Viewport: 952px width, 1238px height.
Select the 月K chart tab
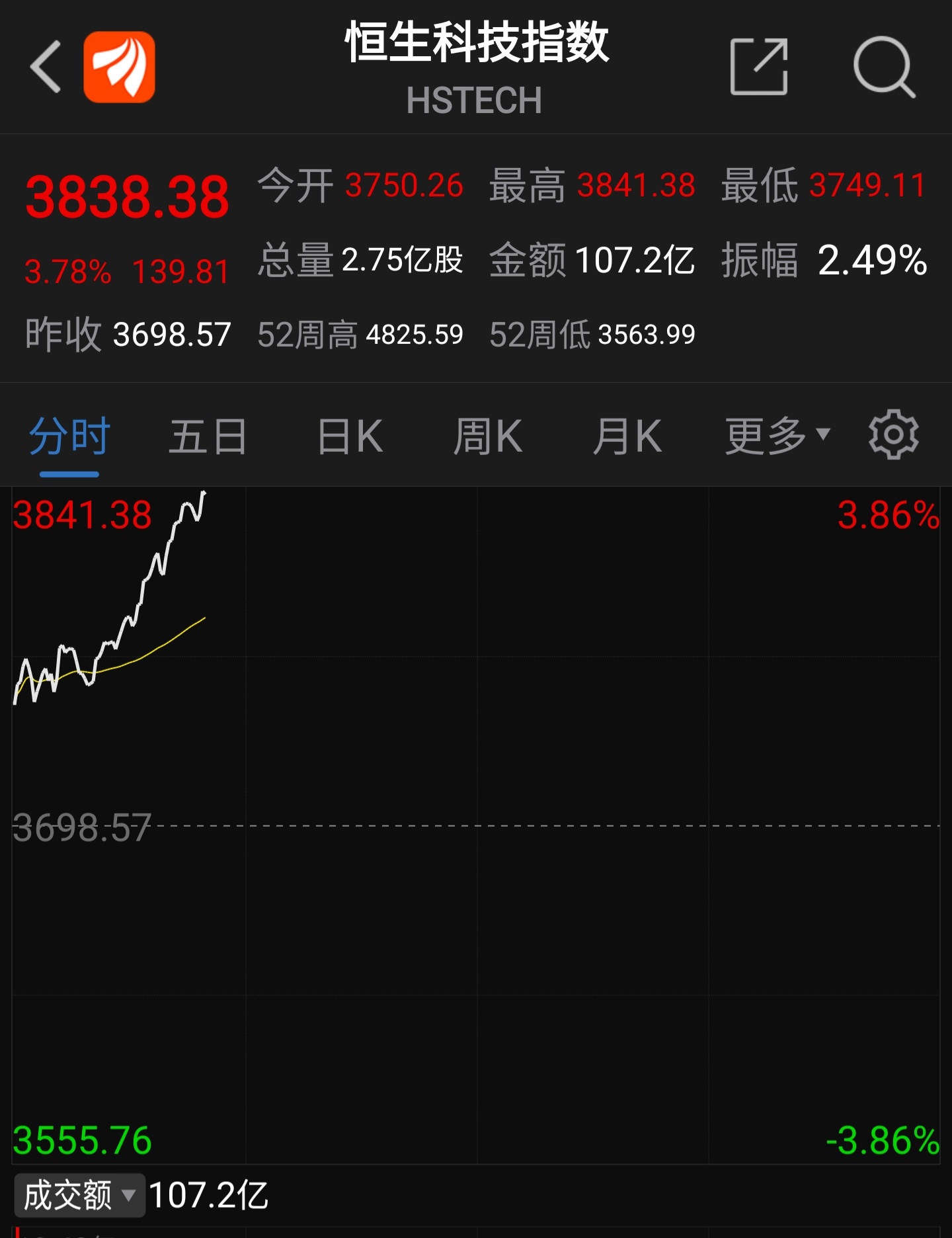627,436
